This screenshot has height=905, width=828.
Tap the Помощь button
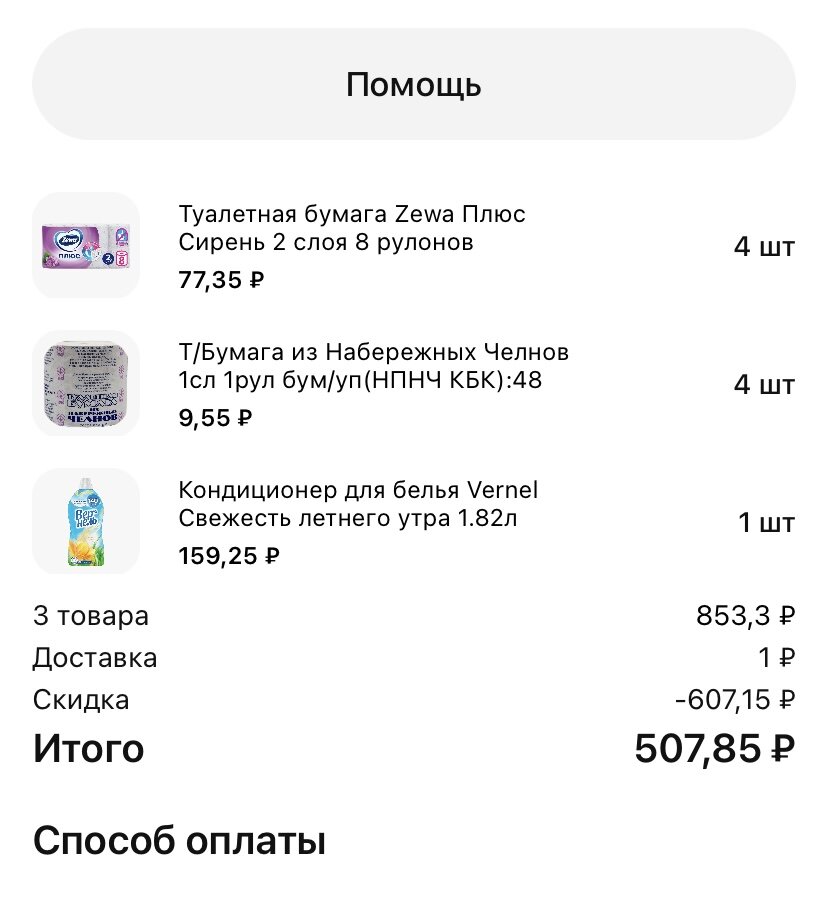point(413,85)
